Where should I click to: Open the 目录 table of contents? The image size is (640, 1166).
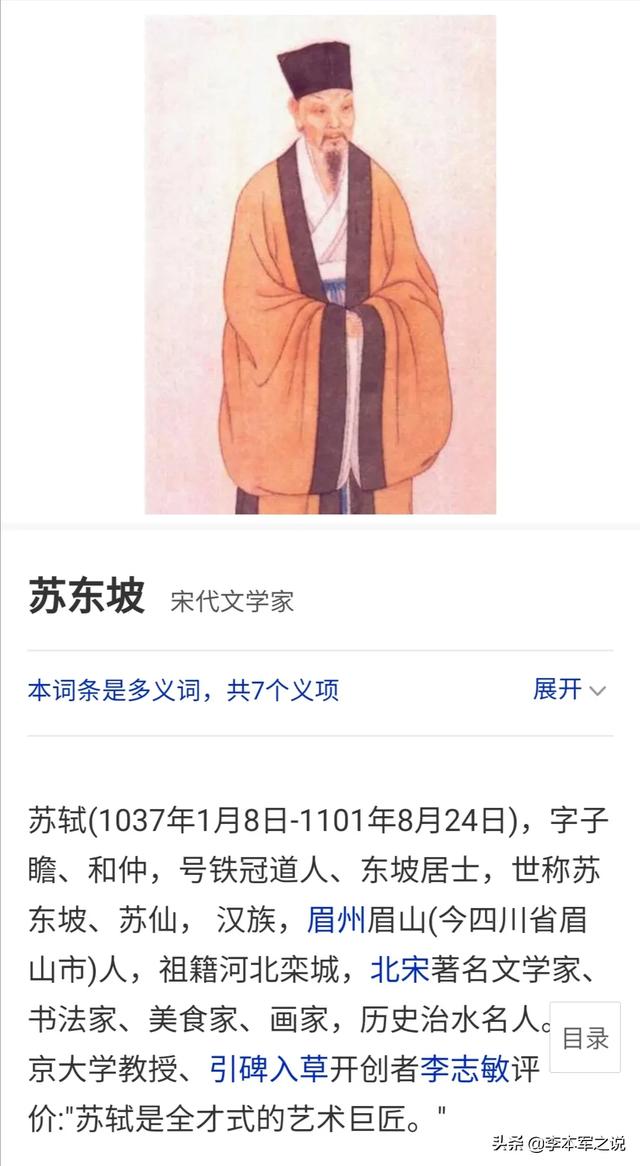[x=585, y=1038]
